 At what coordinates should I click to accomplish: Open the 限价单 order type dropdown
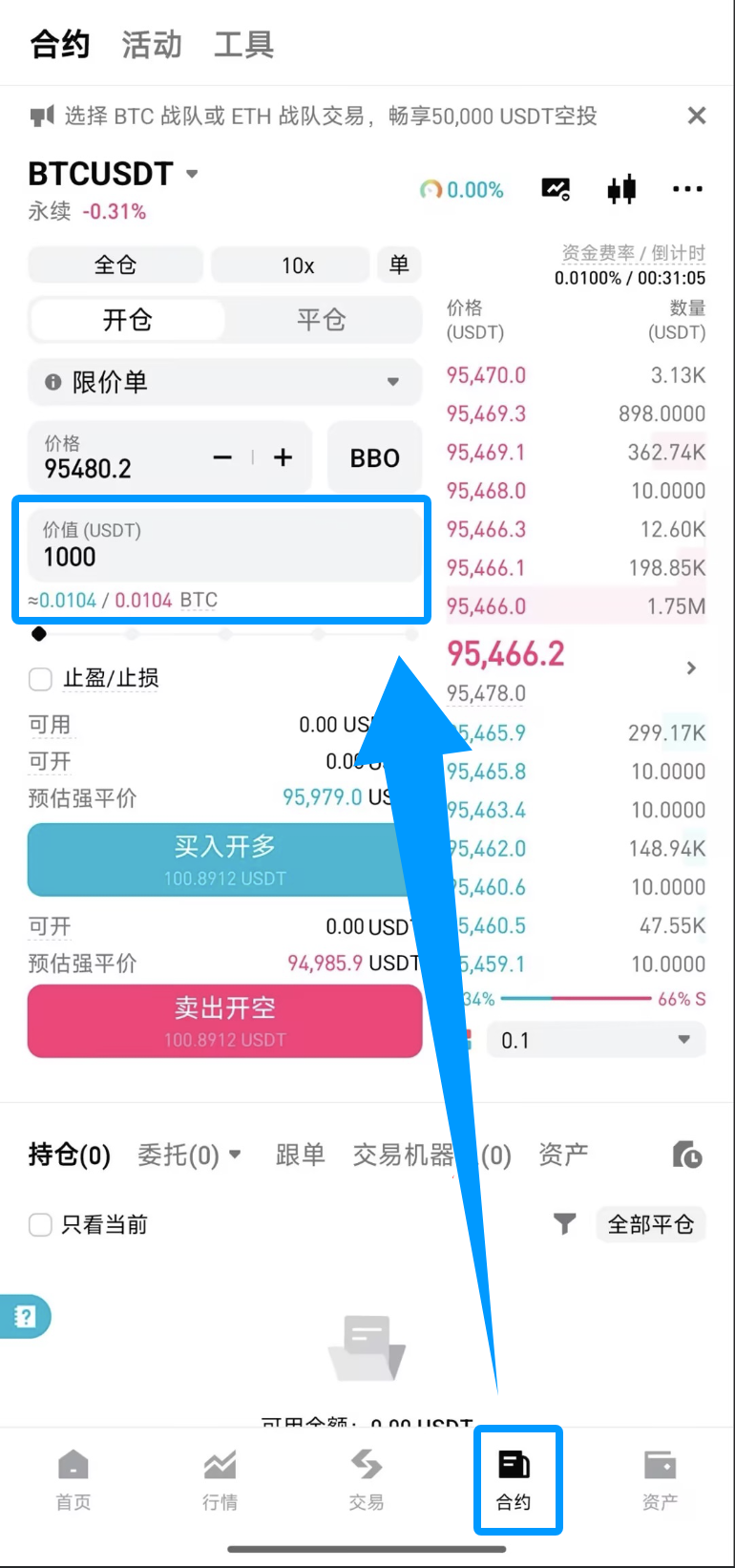click(x=224, y=381)
